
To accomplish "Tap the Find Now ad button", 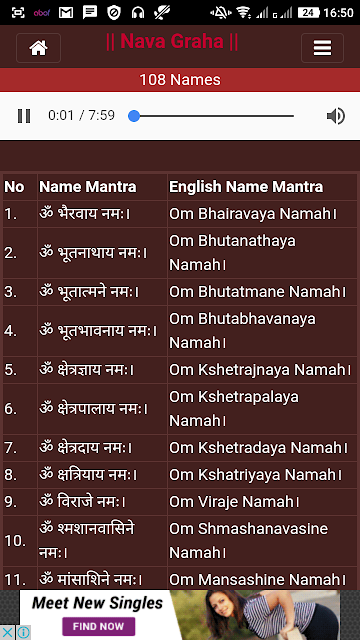I will [x=98, y=626].
